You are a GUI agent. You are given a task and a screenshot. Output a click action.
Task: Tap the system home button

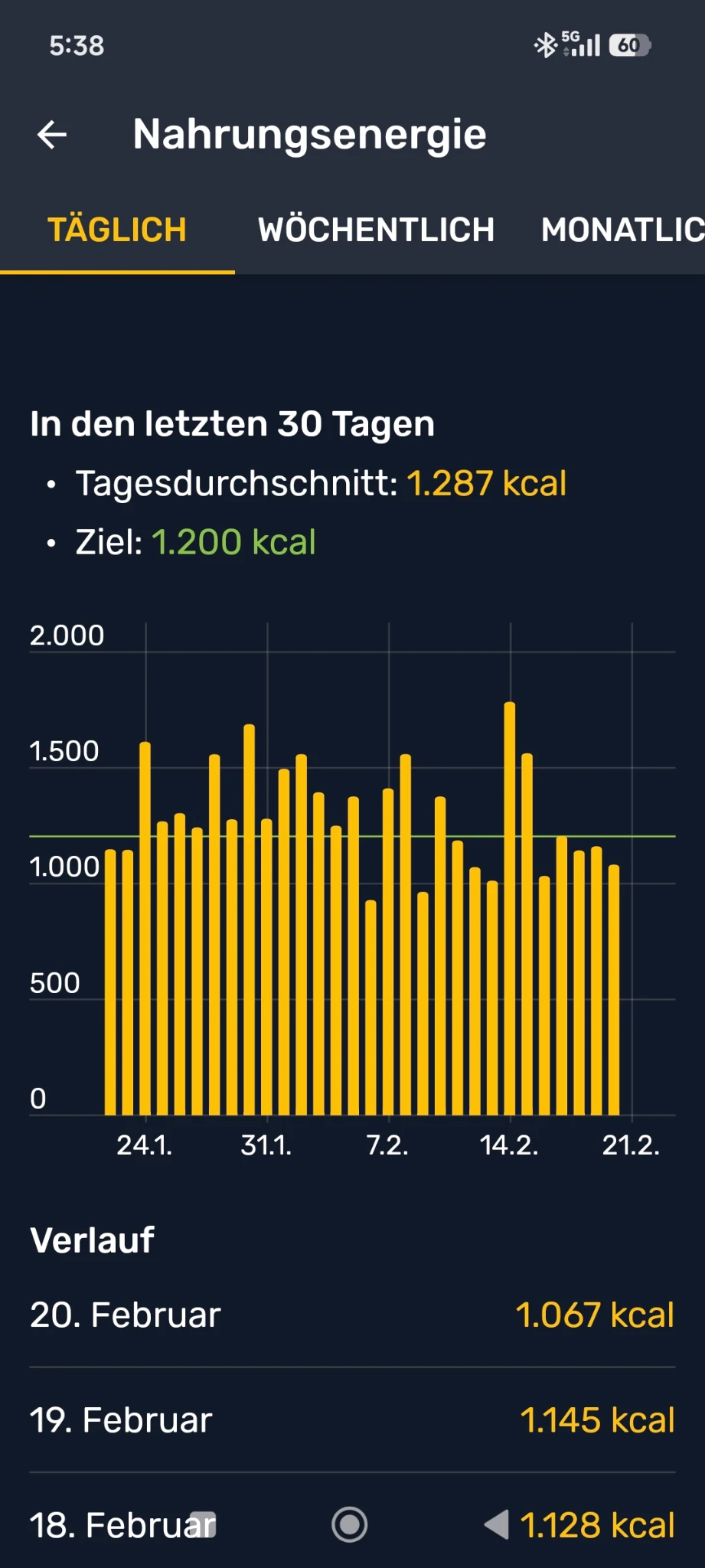click(x=349, y=1524)
